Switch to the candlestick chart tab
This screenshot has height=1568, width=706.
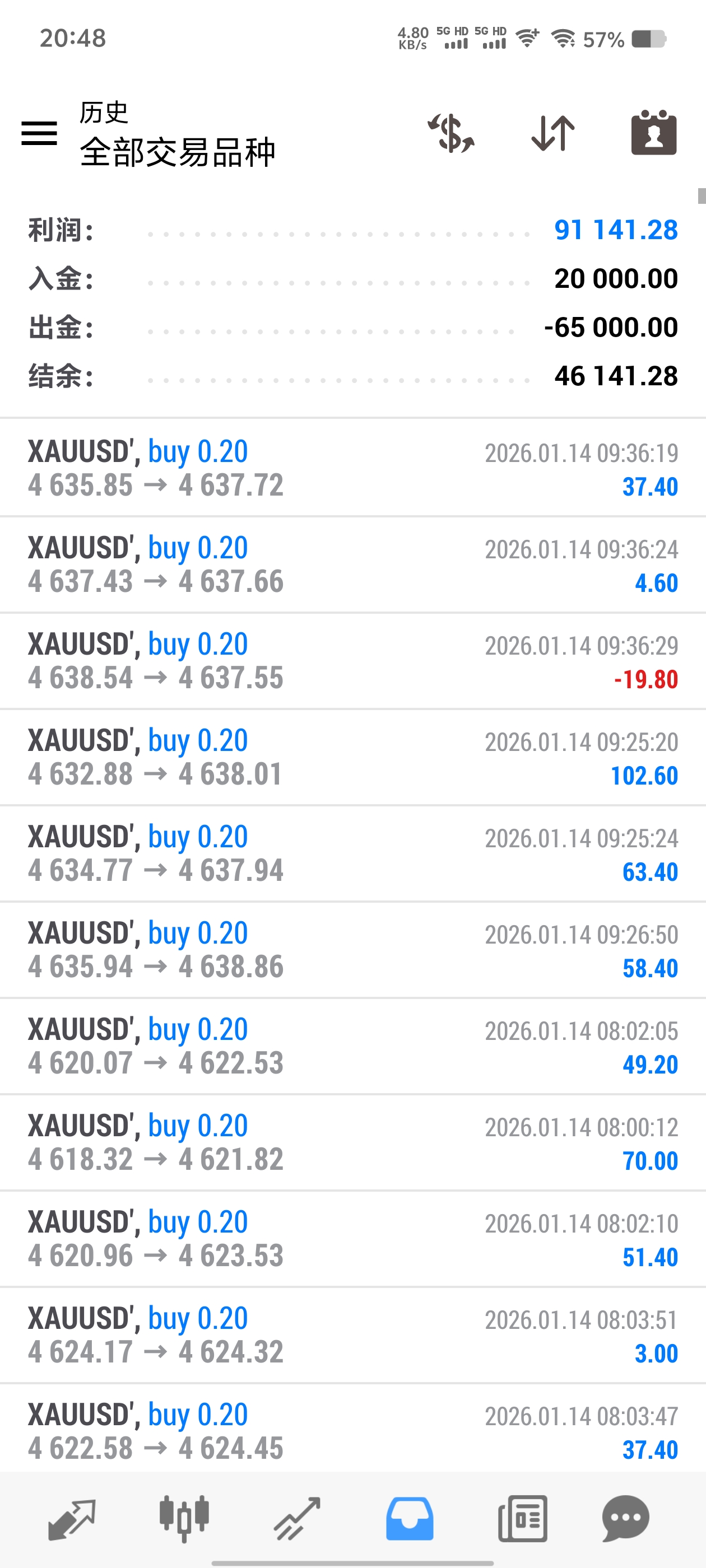(x=184, y=1519)
